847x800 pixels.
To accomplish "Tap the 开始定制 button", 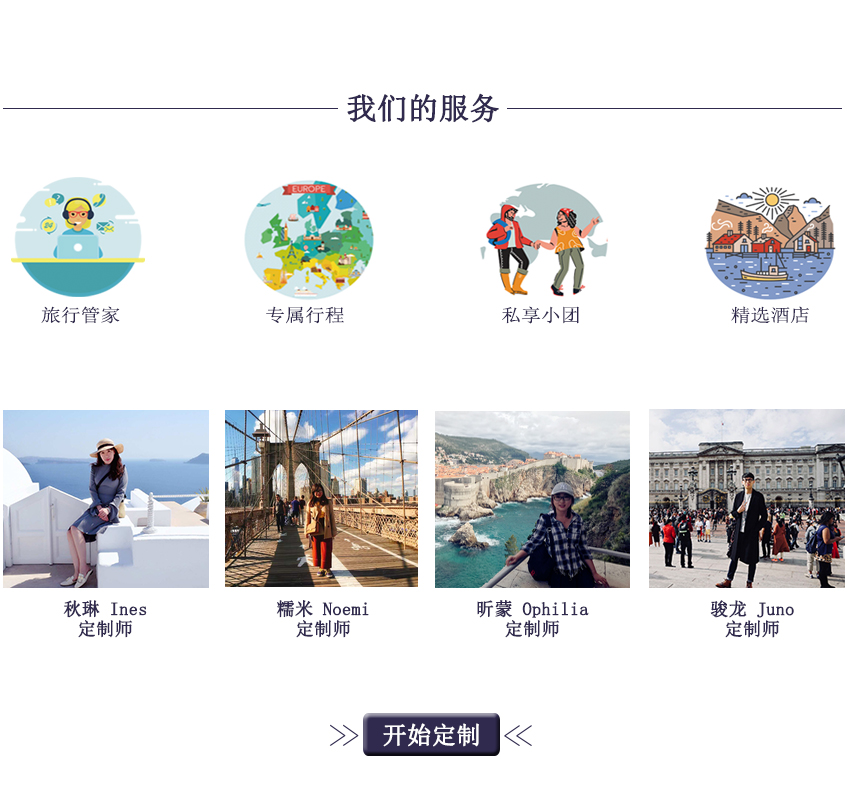I will tap(431, 735).
